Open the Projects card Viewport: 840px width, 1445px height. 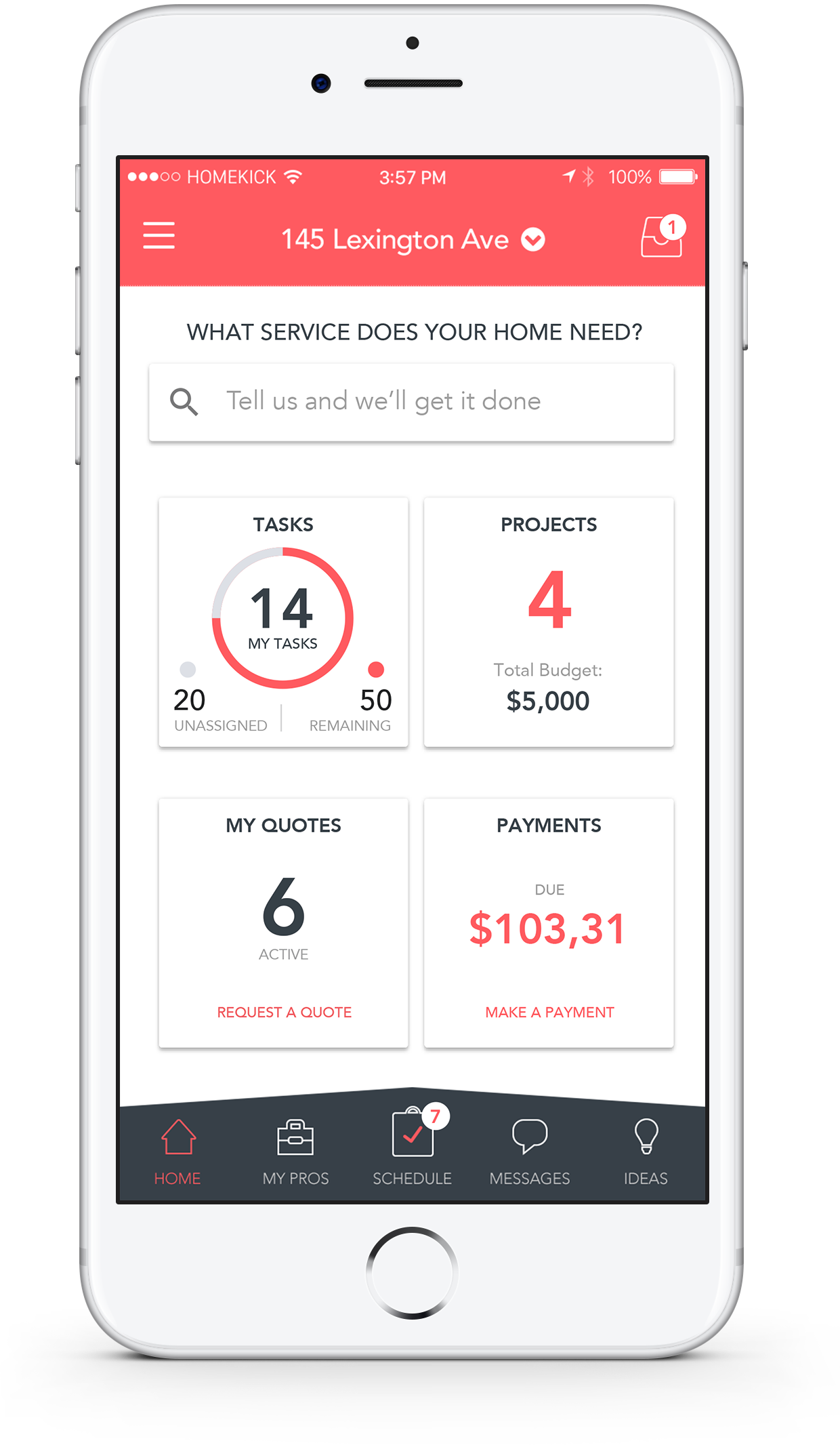click(x=549, y=622)
